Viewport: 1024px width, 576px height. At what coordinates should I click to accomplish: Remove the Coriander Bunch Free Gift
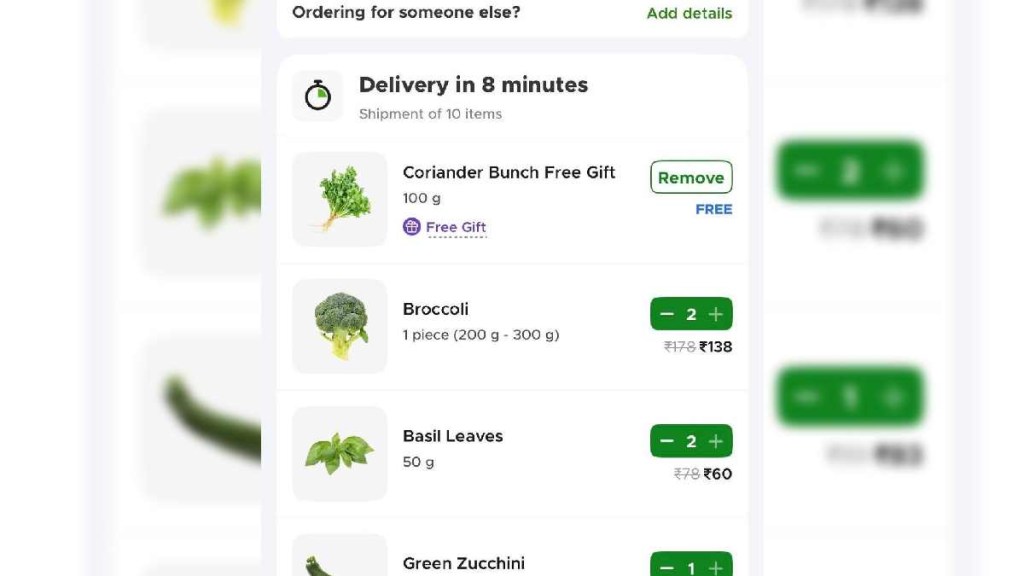[691, 177]
